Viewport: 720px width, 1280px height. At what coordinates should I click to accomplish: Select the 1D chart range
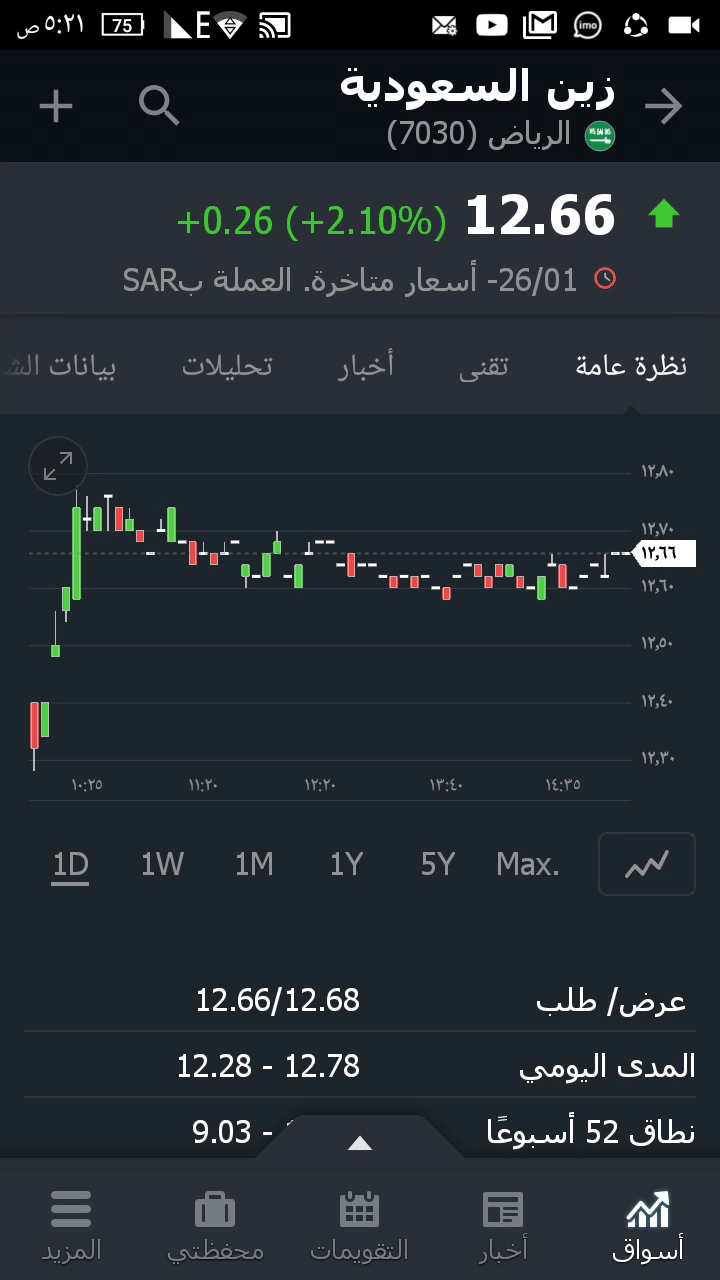71,864
